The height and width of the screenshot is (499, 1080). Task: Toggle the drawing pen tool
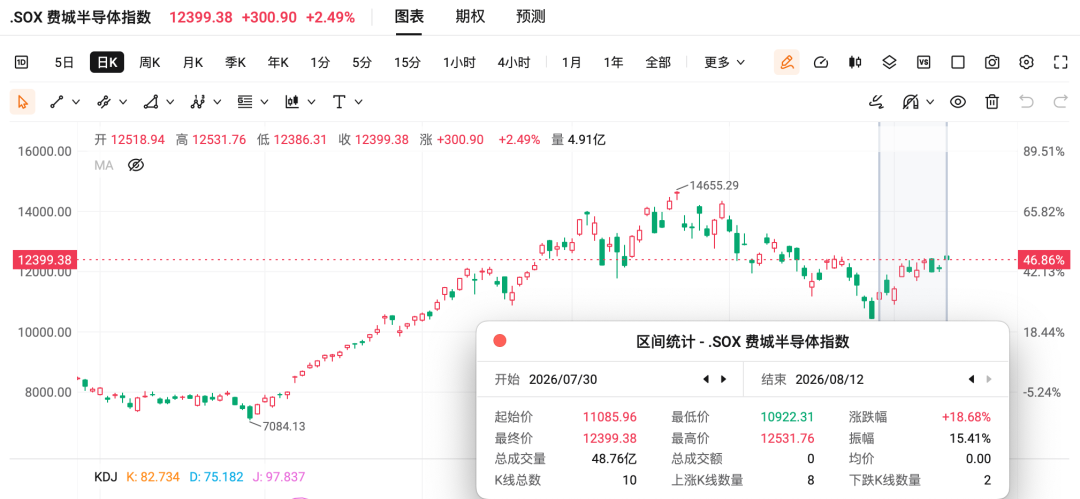pos(786,62)
